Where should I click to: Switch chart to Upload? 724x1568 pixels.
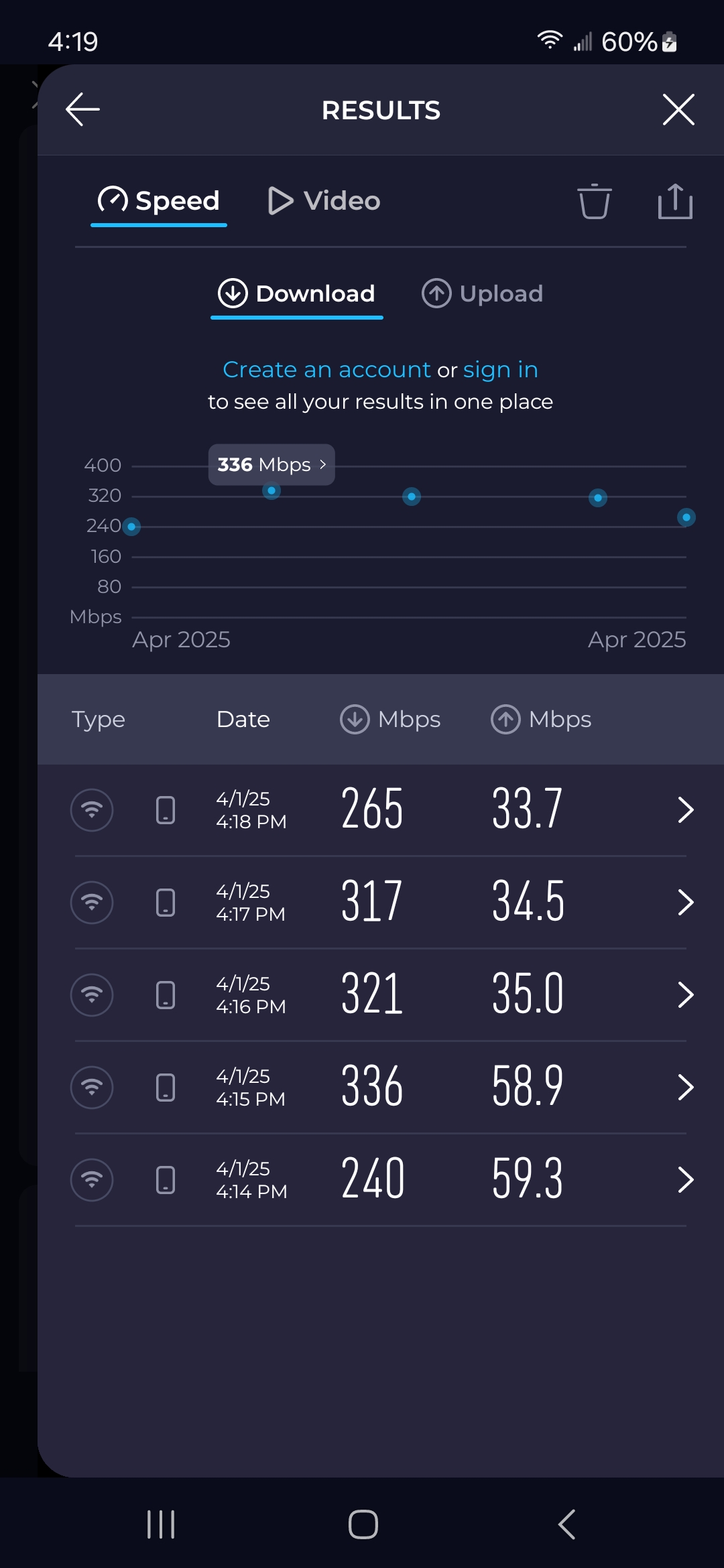click(482, 293)
